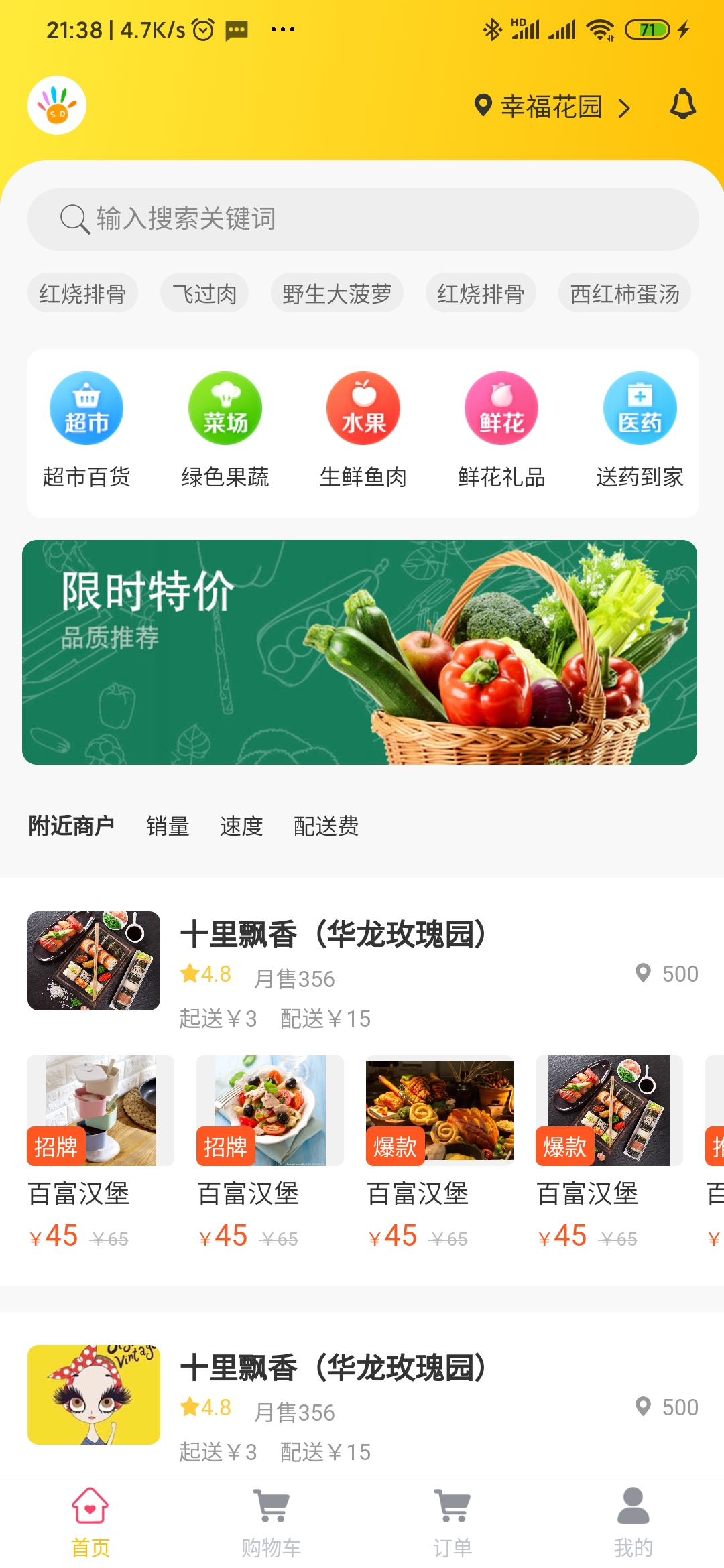The image size is (724, 1568).
Task: Sort merchants by 配送费
Action: pos(326,826)
